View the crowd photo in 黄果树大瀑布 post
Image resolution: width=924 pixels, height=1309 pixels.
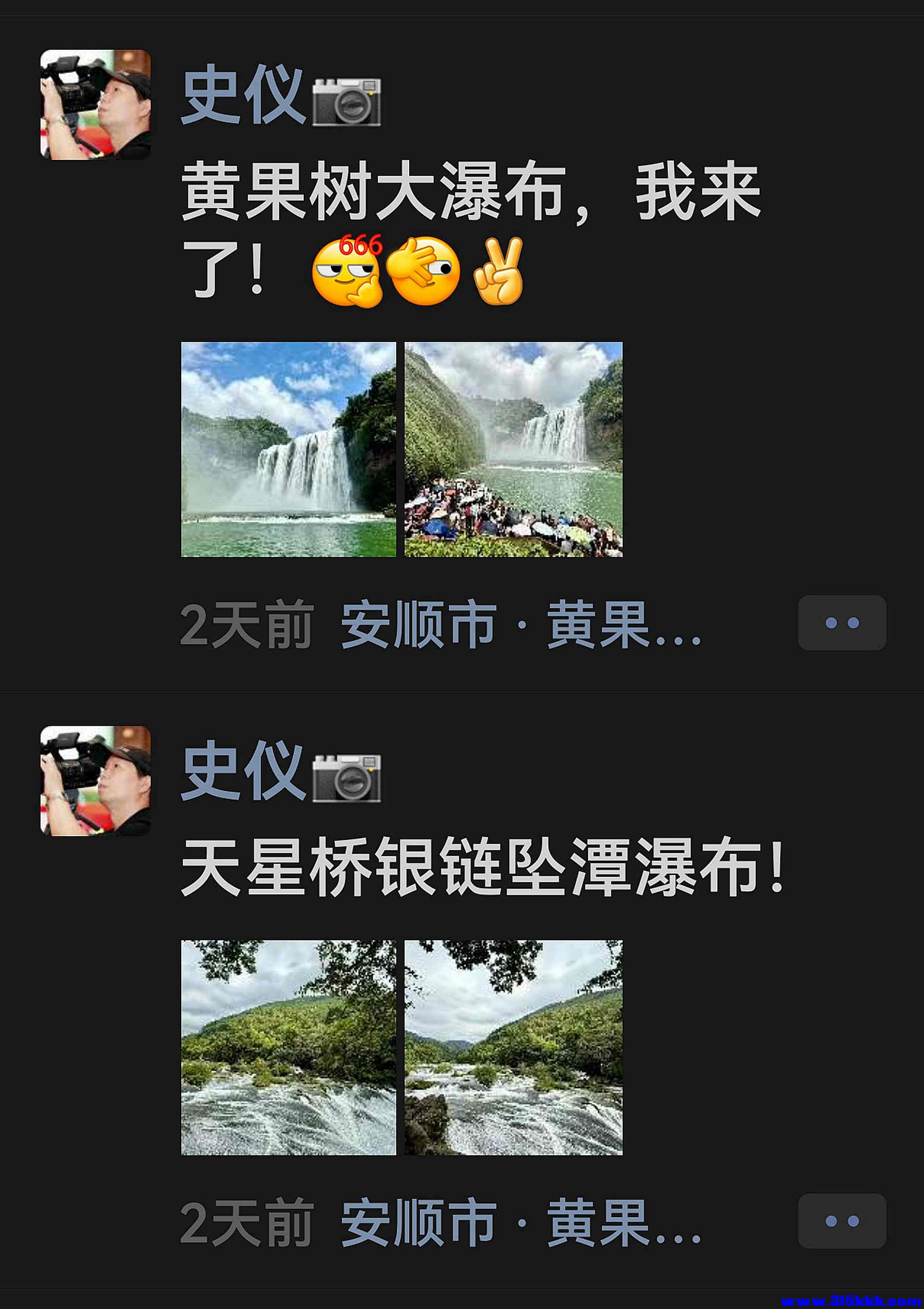(x=513, y=449)
